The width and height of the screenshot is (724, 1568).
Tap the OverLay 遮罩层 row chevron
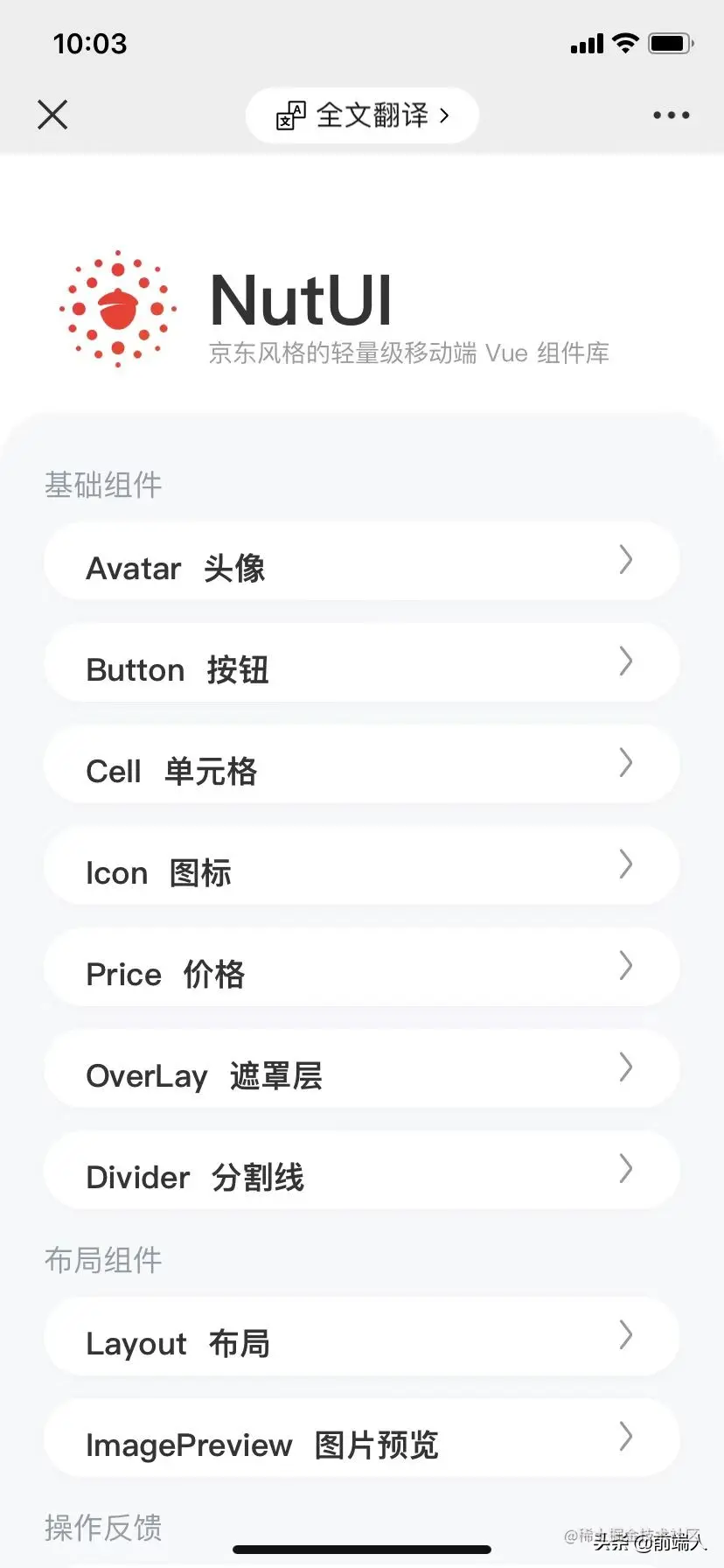(626, 1068)
